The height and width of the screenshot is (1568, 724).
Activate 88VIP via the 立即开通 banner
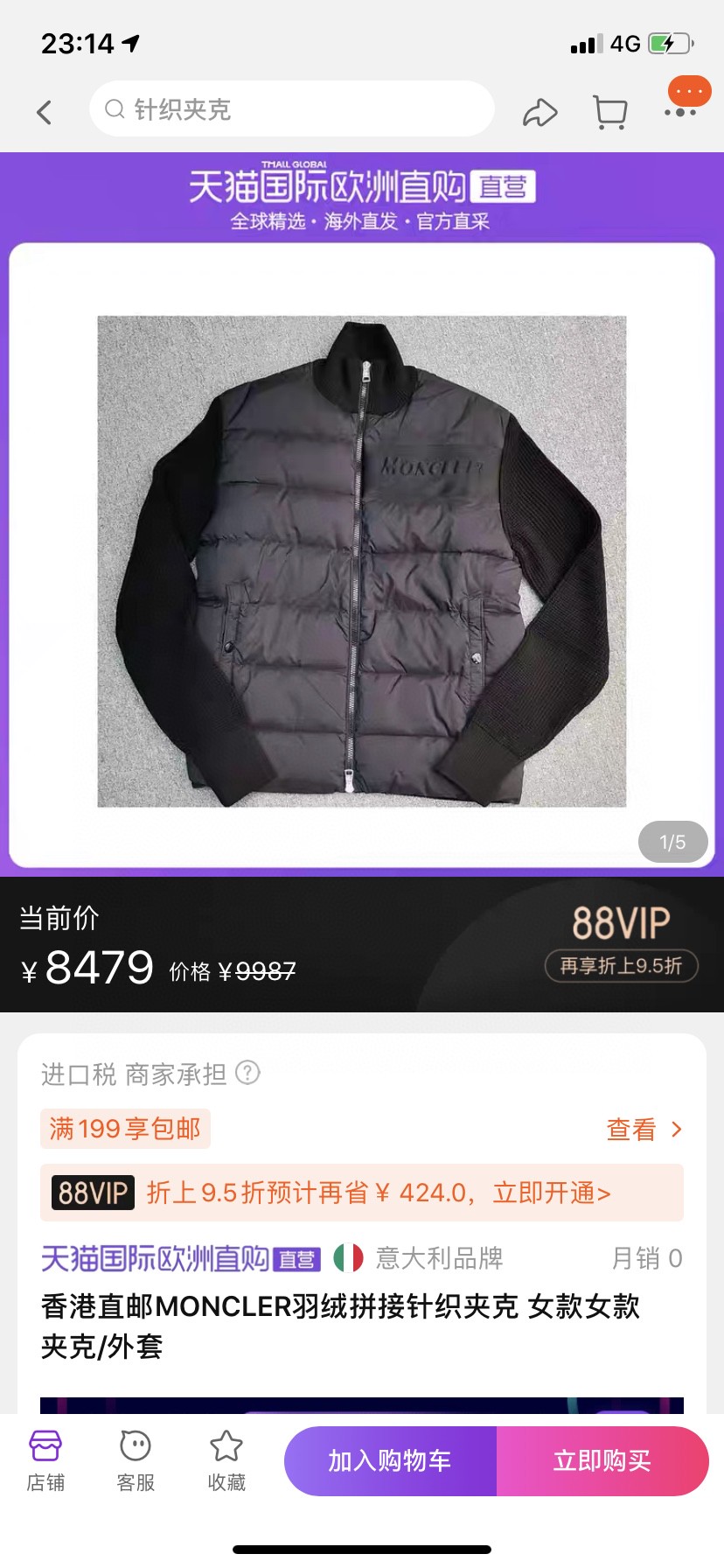pyautogui.click(x=362, y=1193)
